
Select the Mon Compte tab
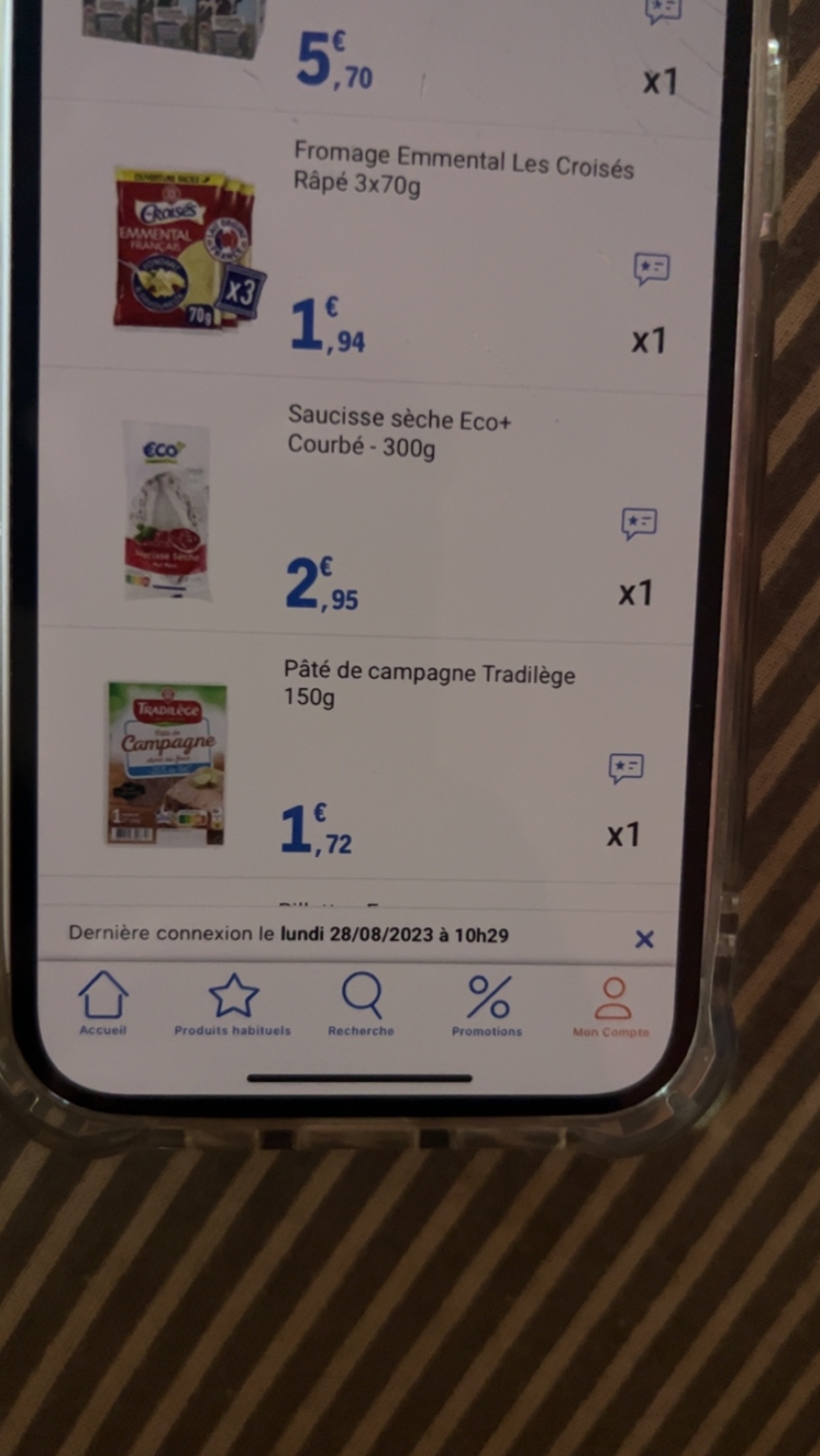tap(611, 1008)
